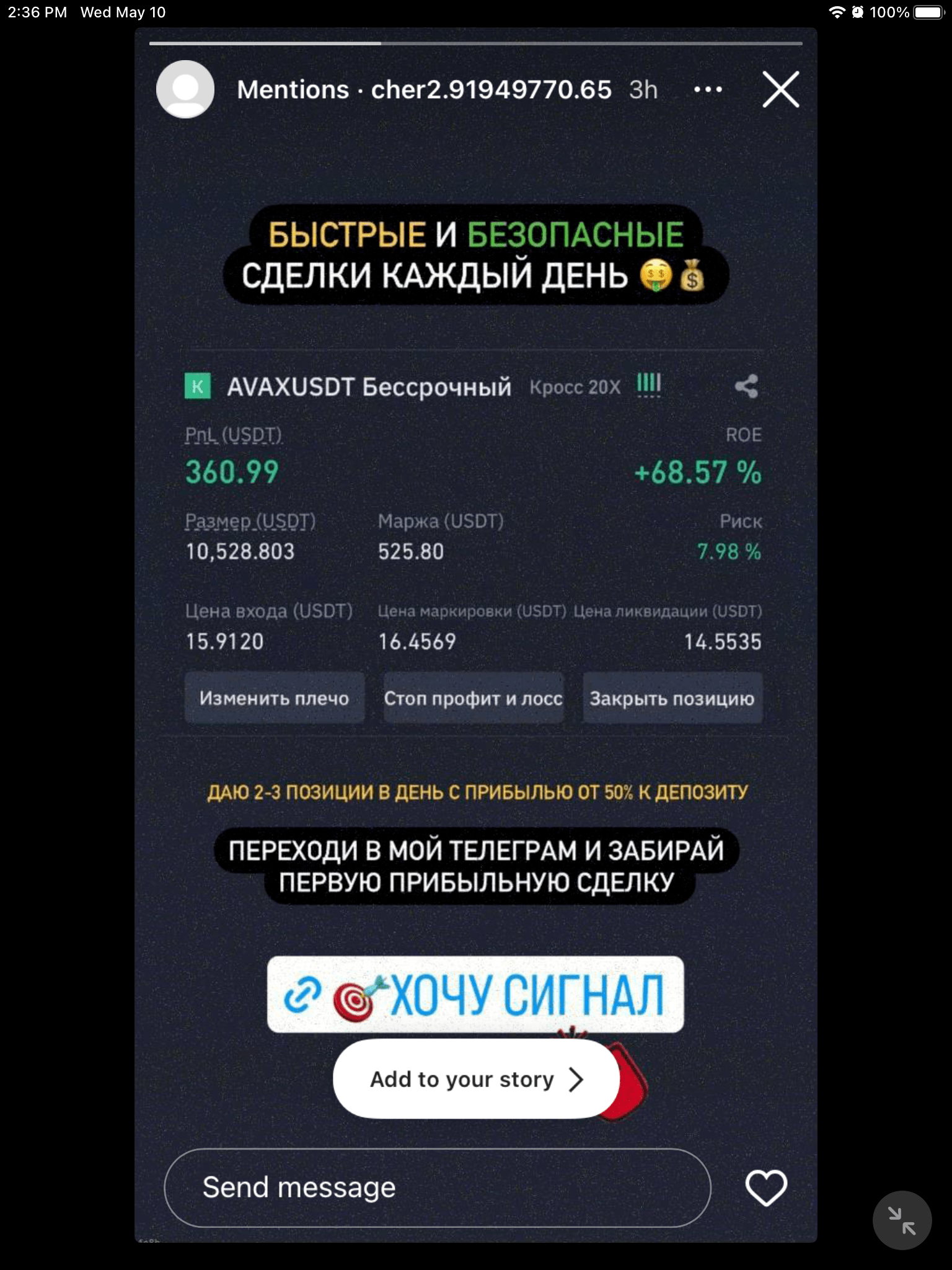Focus the Send message field
This screenshot has height=1270, width=952.
coord(437,1188)
